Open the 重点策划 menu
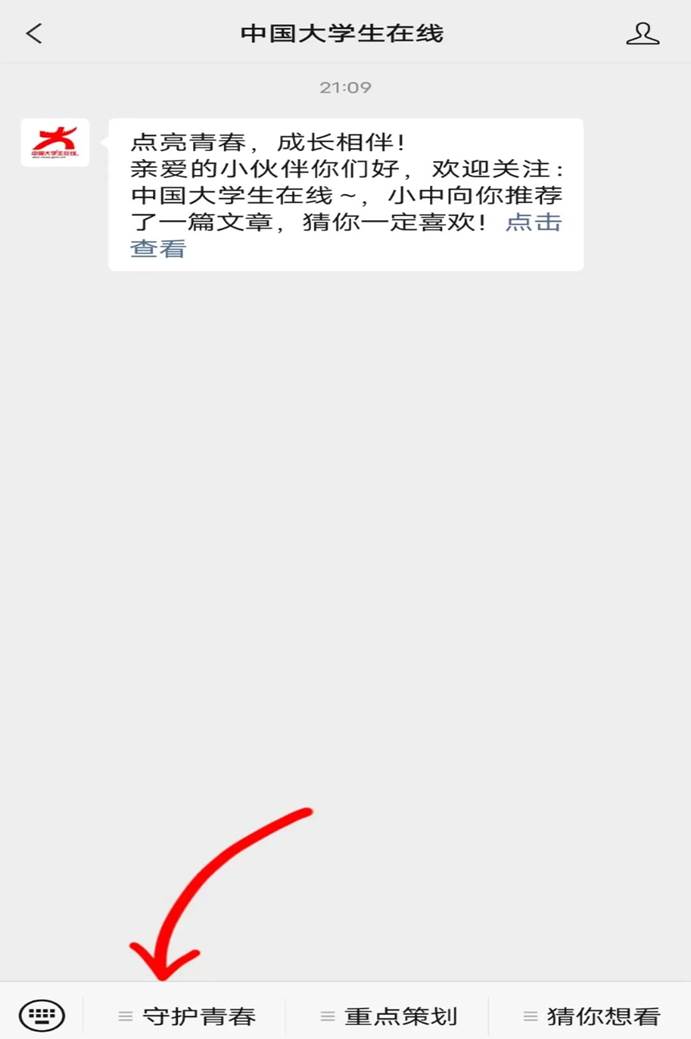The image size is (691, 1039). click(x=389, y=1016)
